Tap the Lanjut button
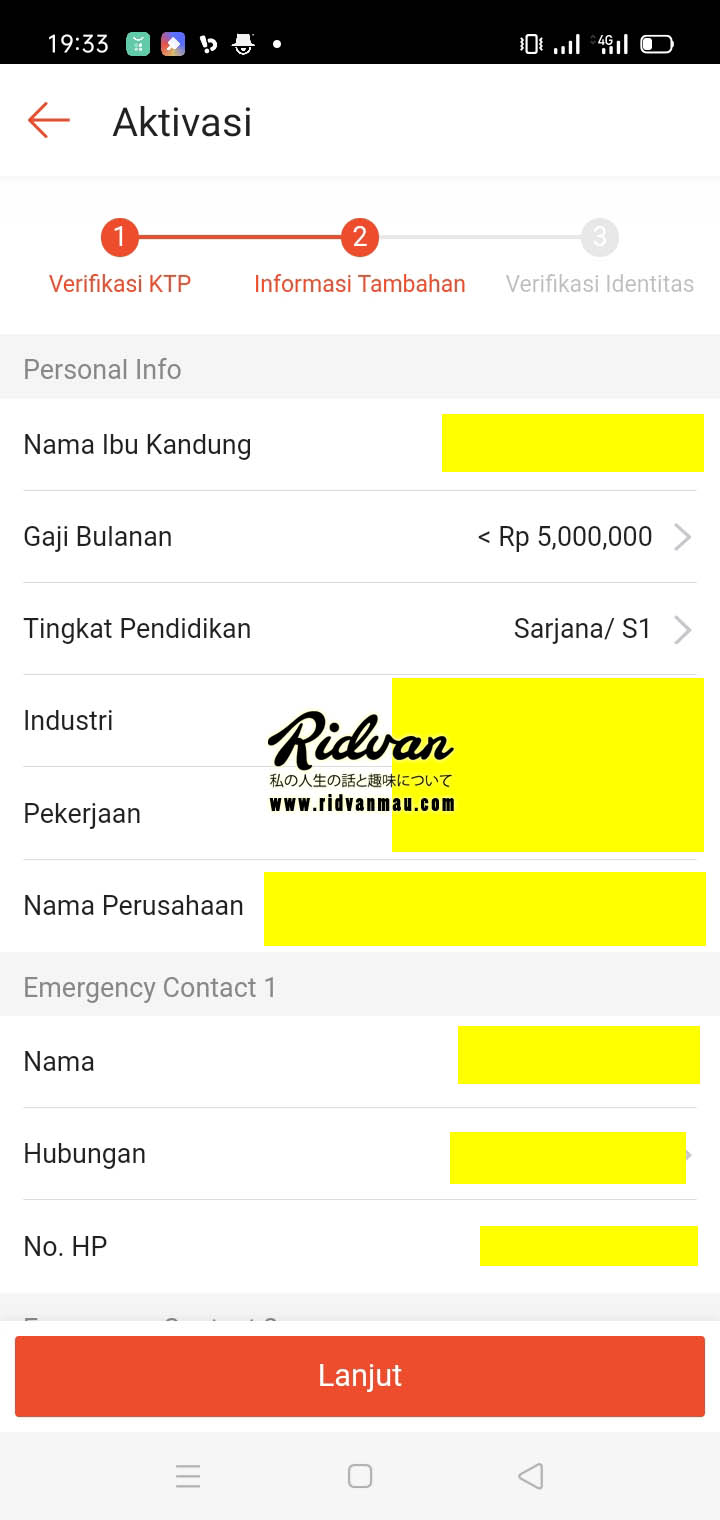 click(x=360, y=1376)
